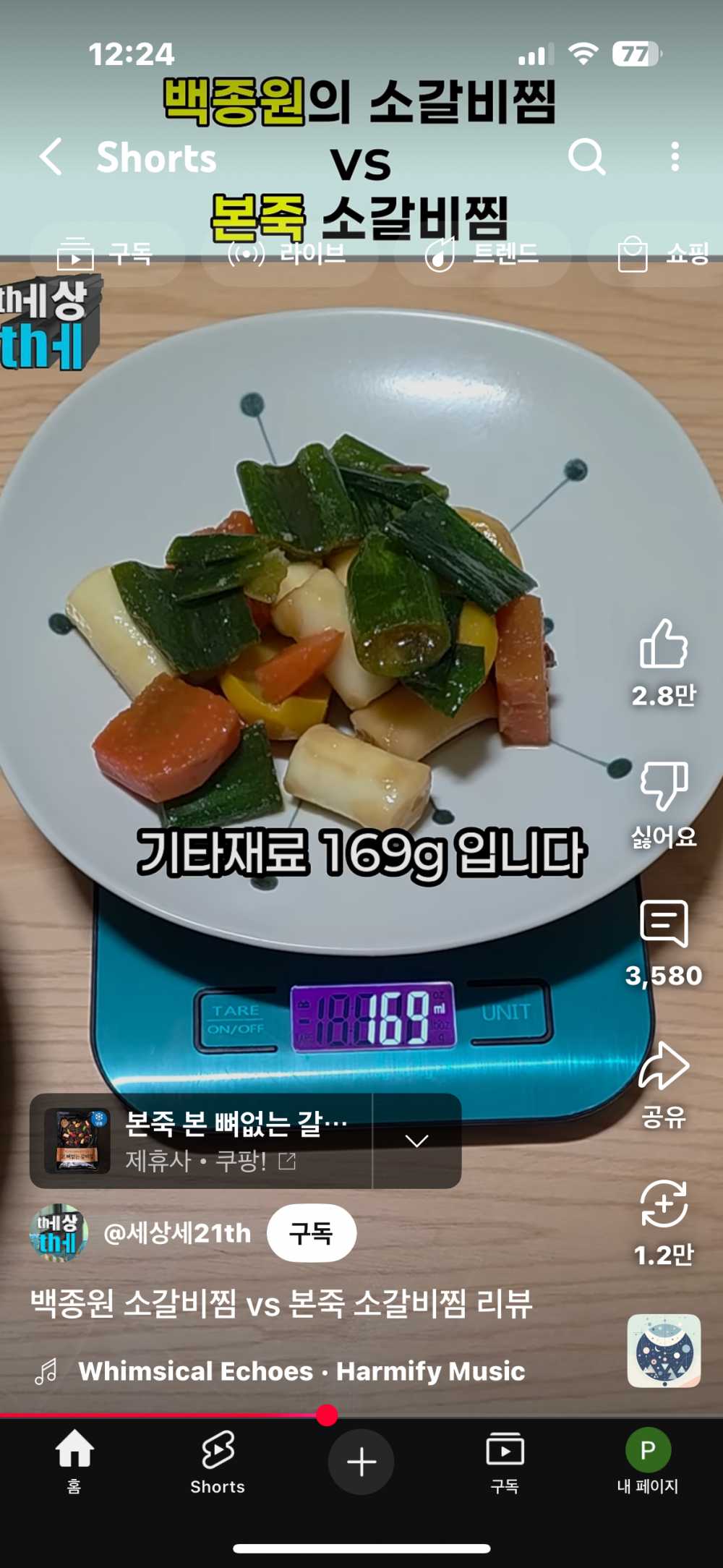
Task: Subscribe to @세상세21th
Action: click(x=311, y=1233)
